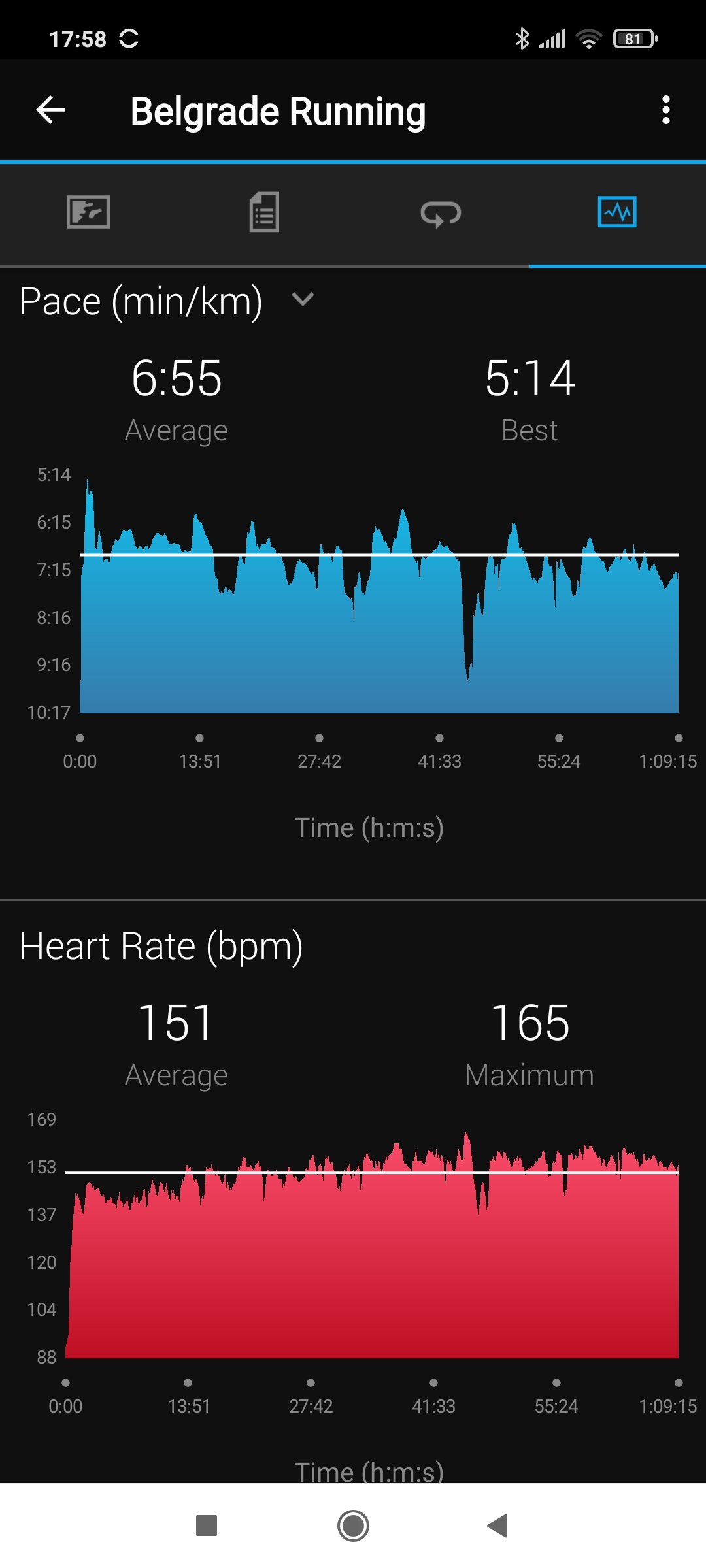The width and height of the screenshot is (706, 1568).
Task: Open recent apps from the navigation bar
Action: pyautogui.click(x=207, y=1526)
